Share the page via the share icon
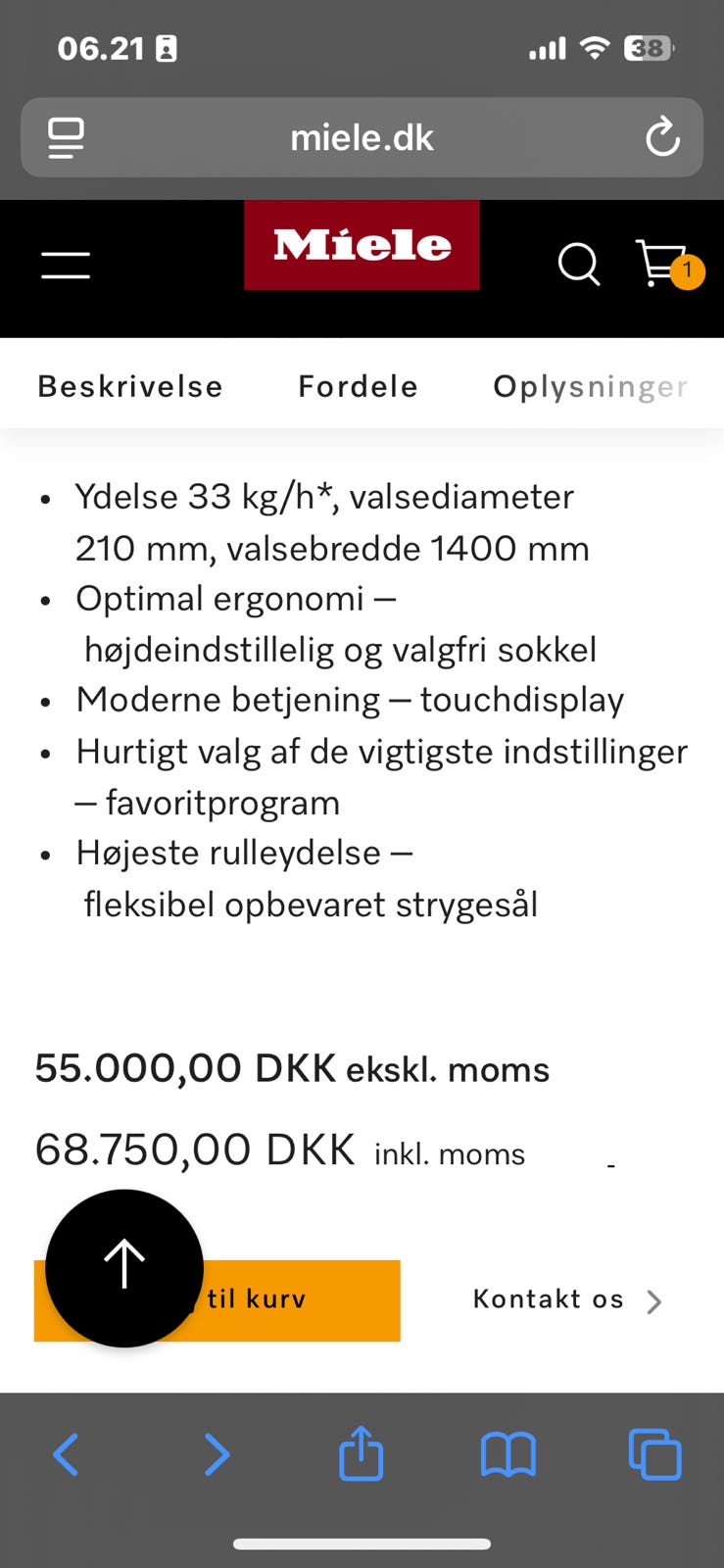 tap(361, 1454)
